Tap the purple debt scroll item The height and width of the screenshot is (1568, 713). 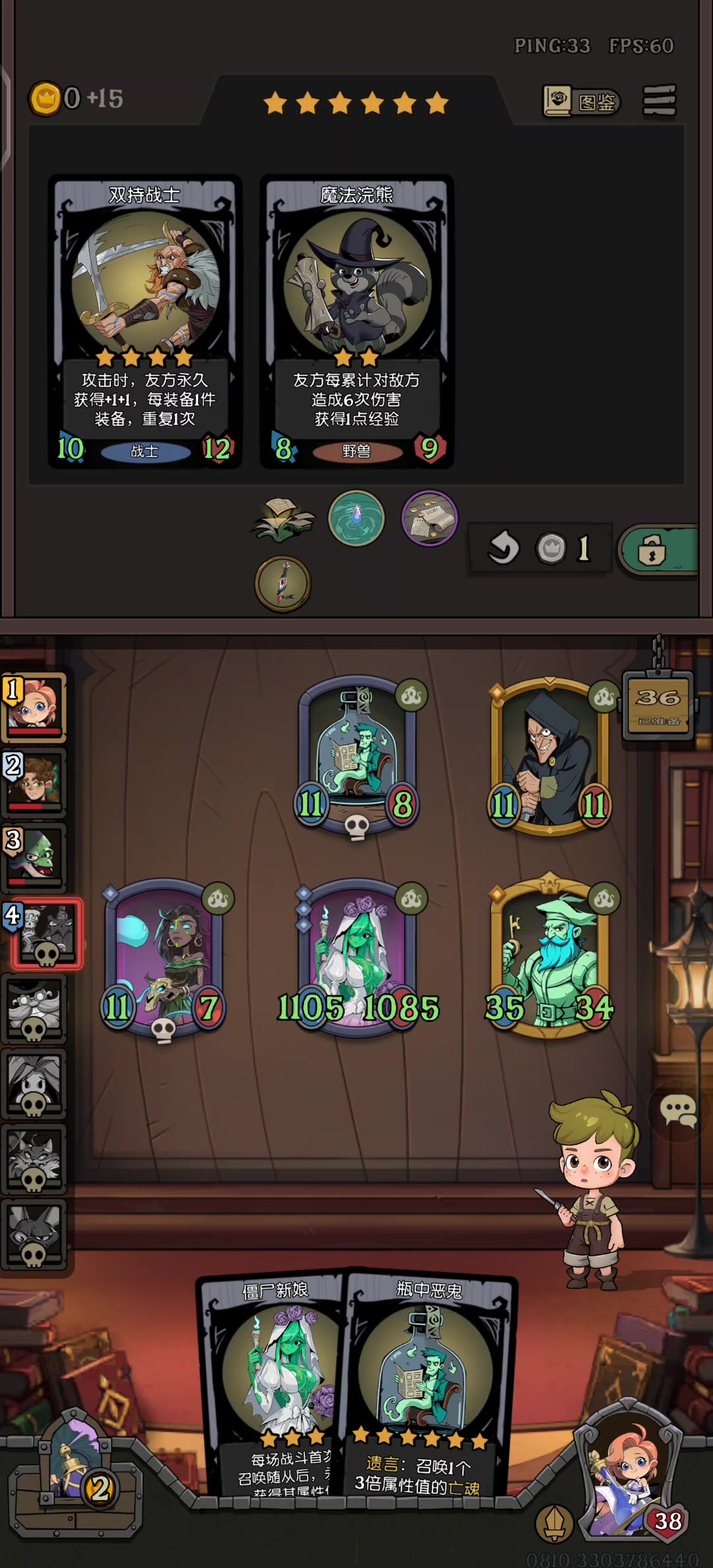[x=430, y=518]
